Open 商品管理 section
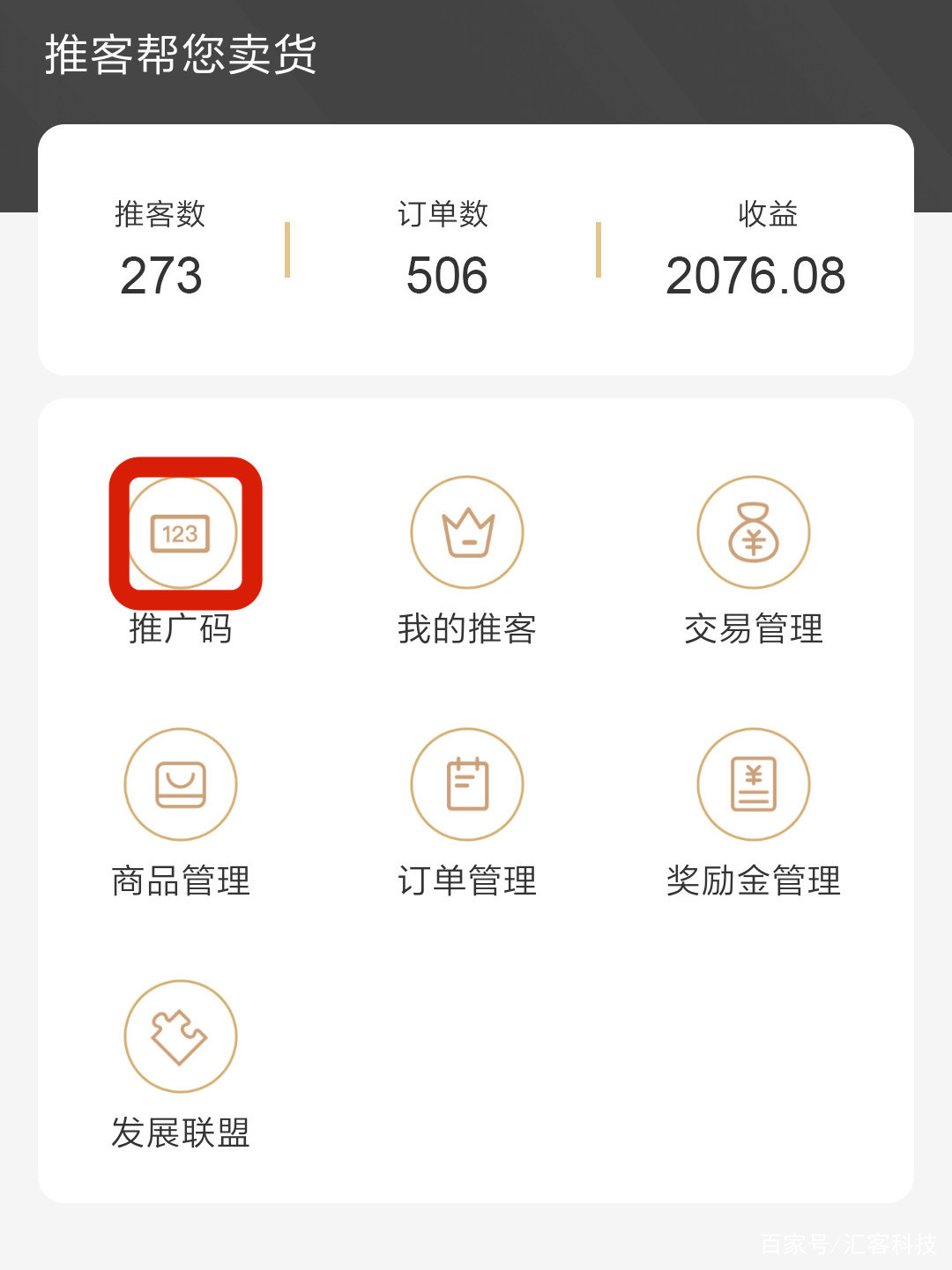This screenshot has width=952, height=1270. point(181,785)
